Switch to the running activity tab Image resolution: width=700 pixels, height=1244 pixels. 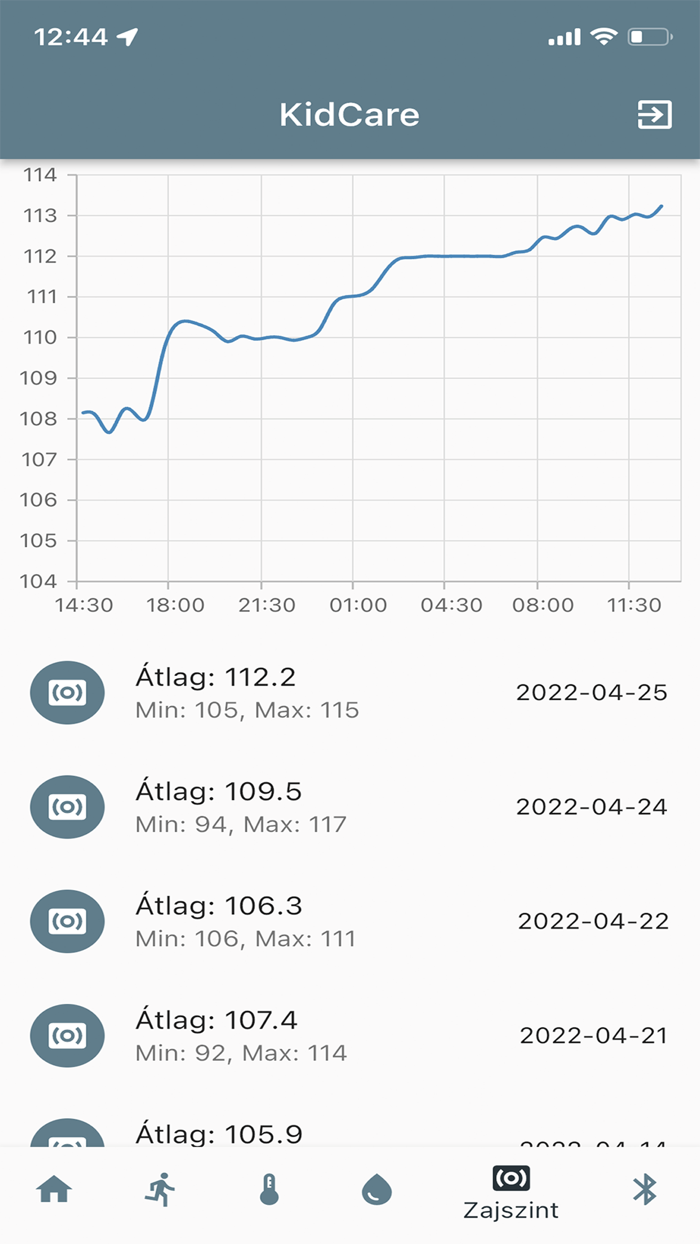160,1190
